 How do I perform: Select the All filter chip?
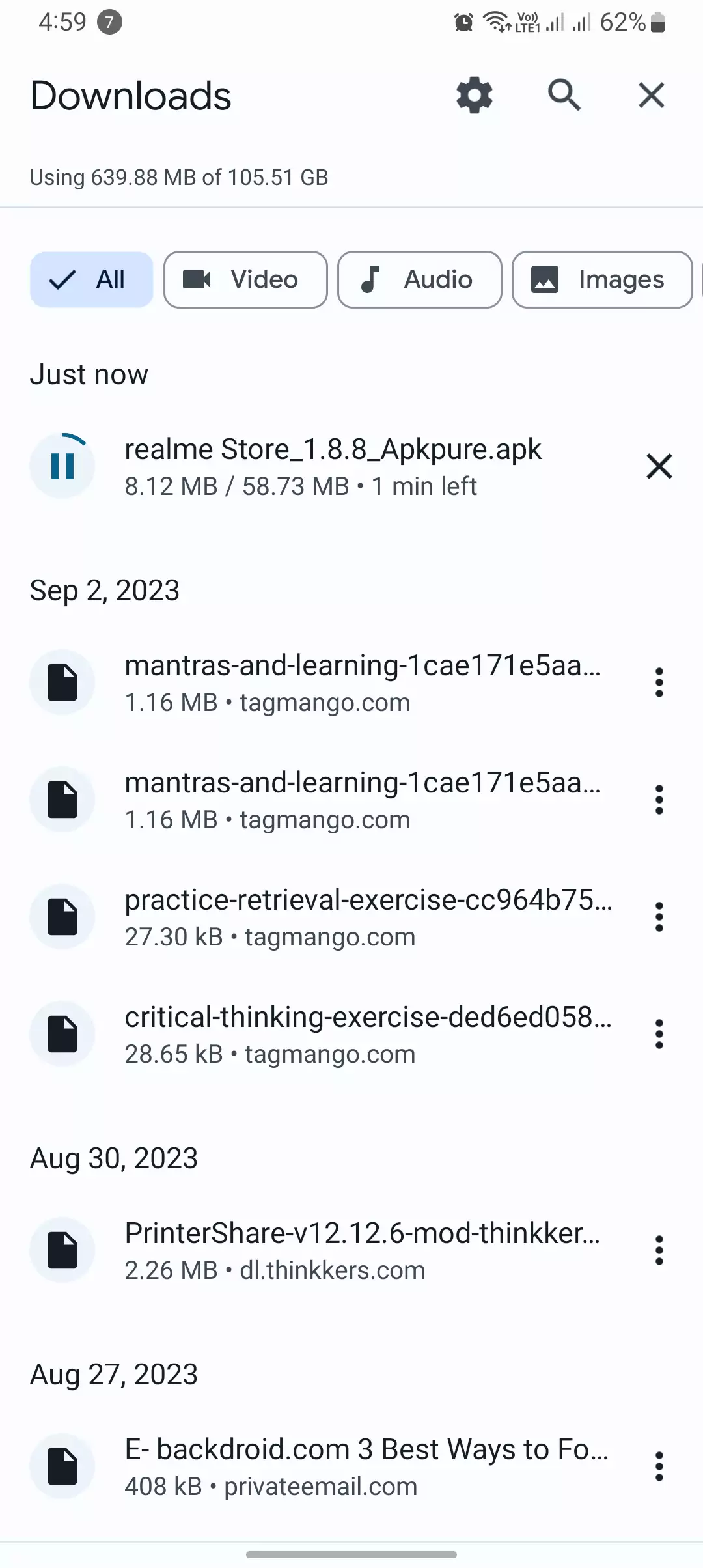(92, 279)
